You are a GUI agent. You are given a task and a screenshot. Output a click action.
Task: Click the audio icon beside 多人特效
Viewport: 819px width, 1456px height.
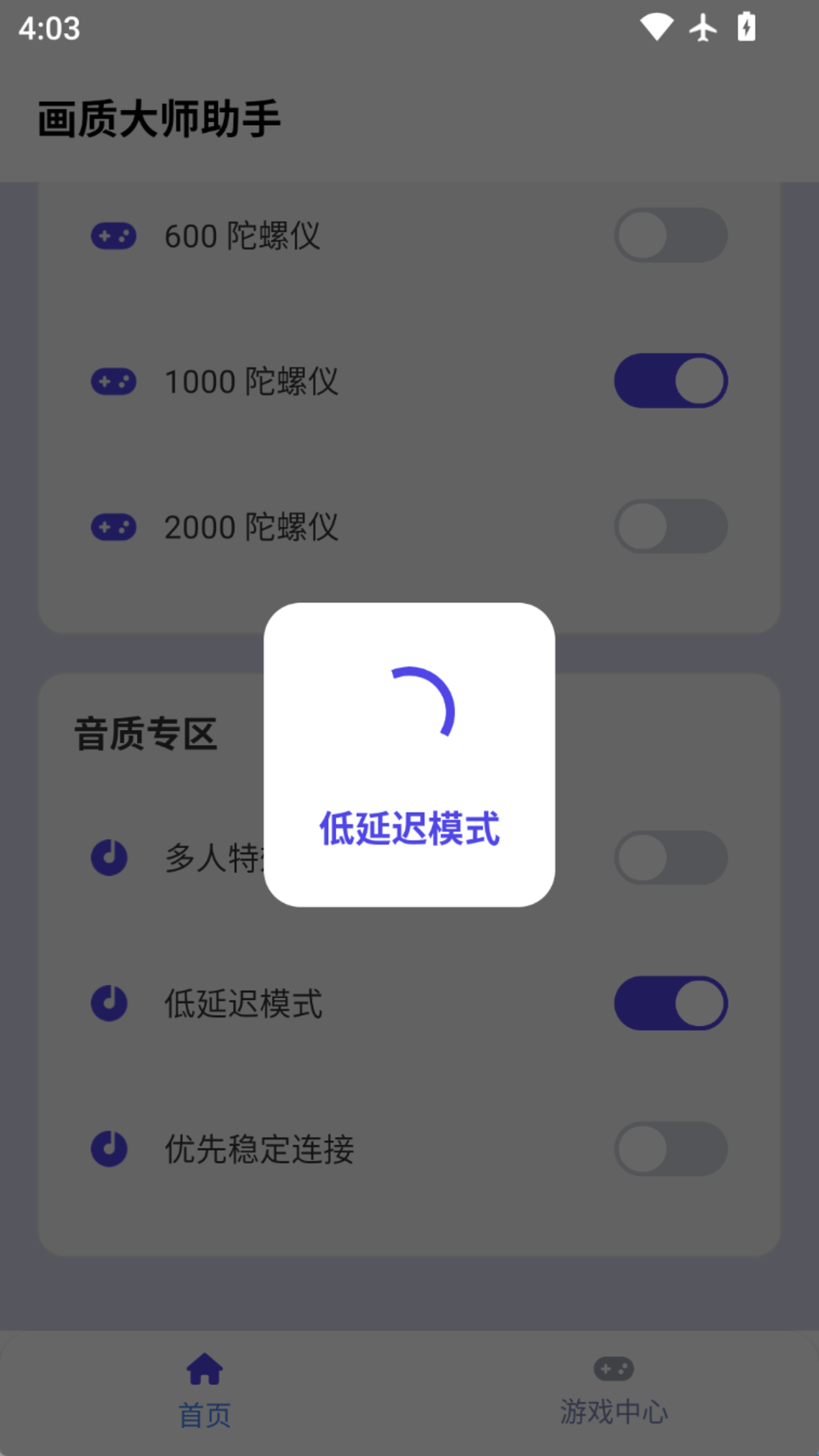(108, 858)
